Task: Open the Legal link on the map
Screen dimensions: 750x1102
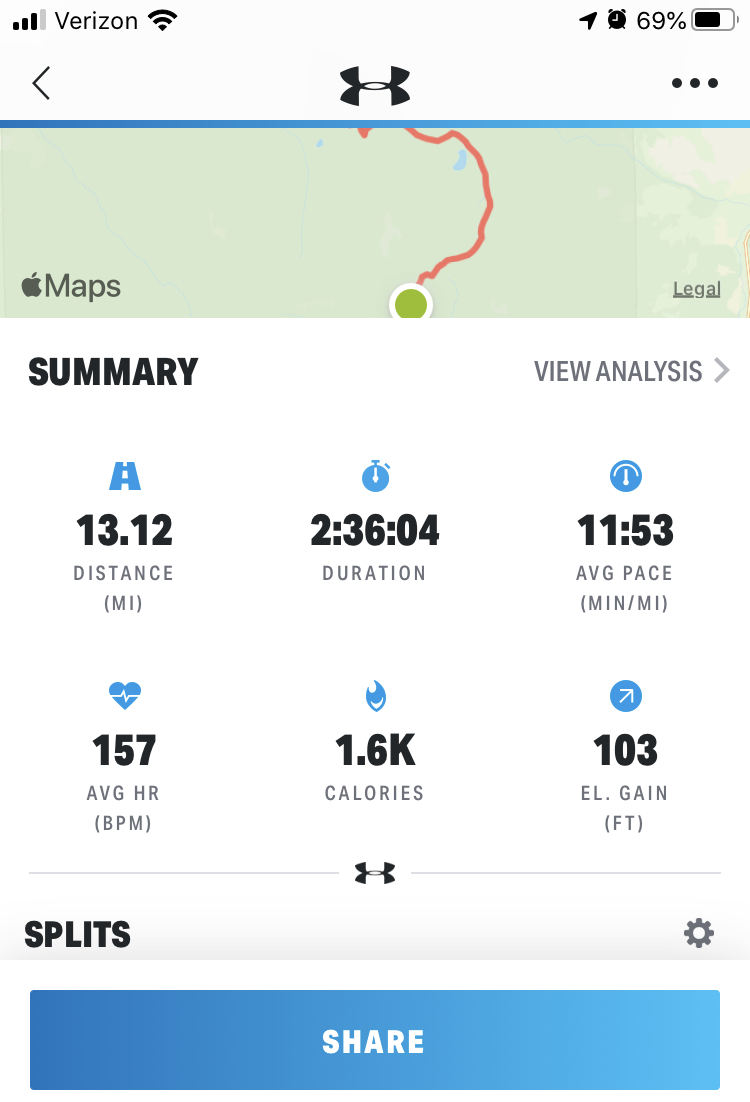Action: point(696,289)
